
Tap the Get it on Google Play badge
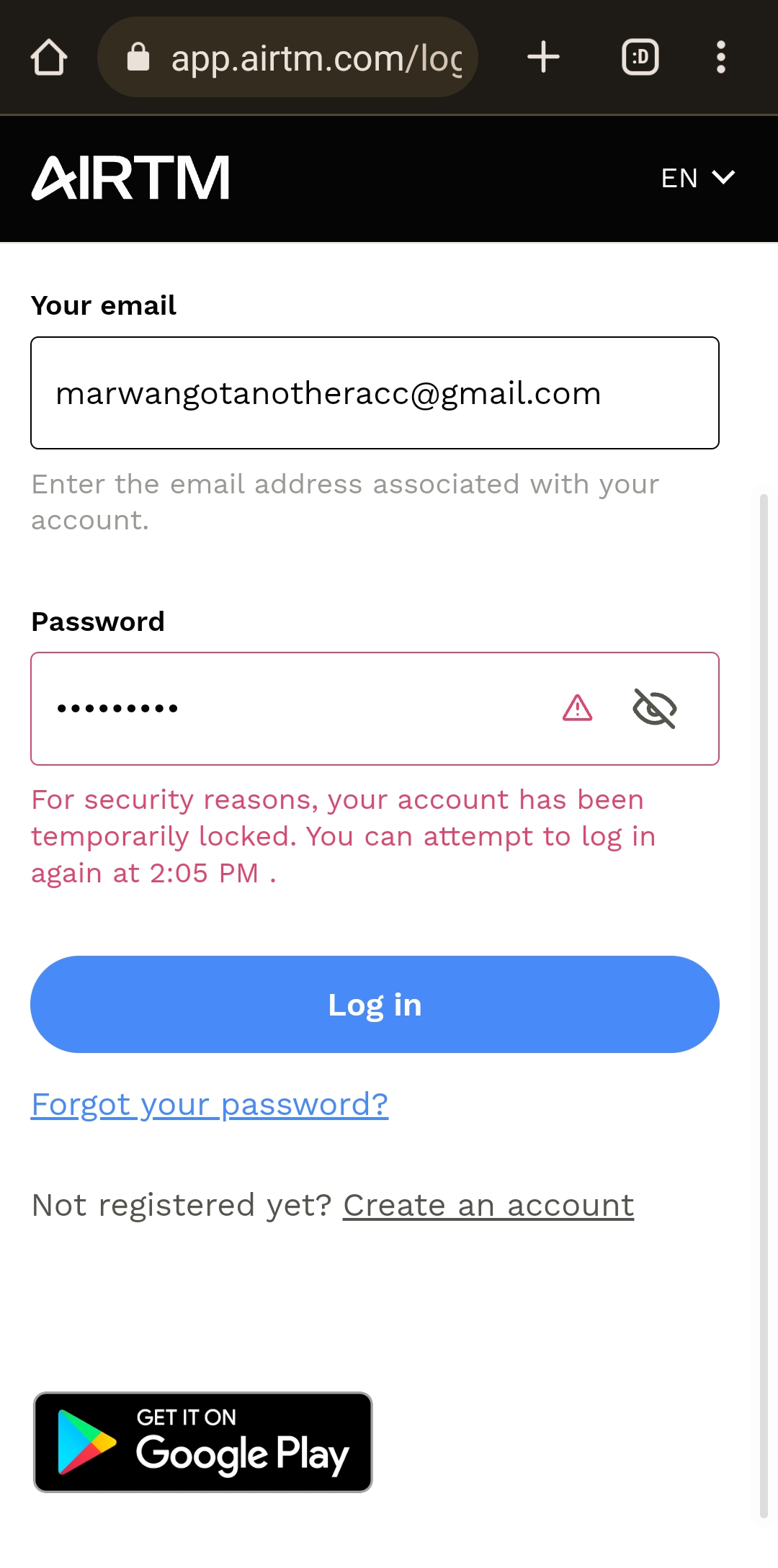203,1442
